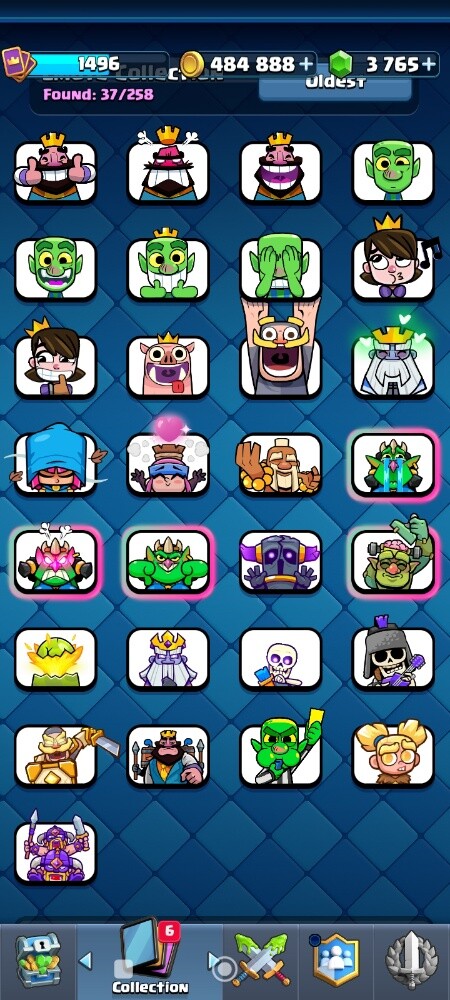The height and width of the screenshot is (1000, 450).
Task: Select the purple P.E.K.K.A emote
Action: 280,561
